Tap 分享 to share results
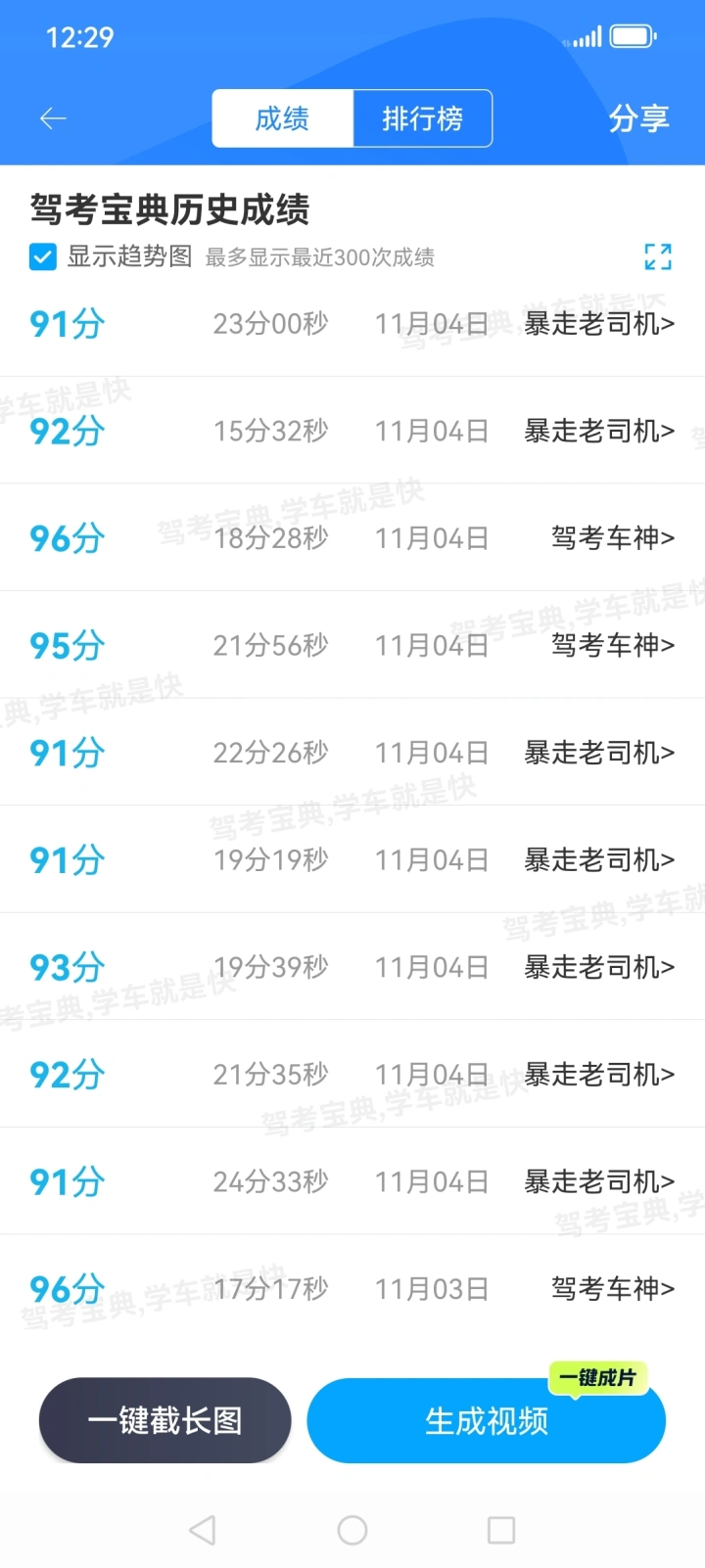The height and width of the screenshot is (1568, 705). [638, 119]
